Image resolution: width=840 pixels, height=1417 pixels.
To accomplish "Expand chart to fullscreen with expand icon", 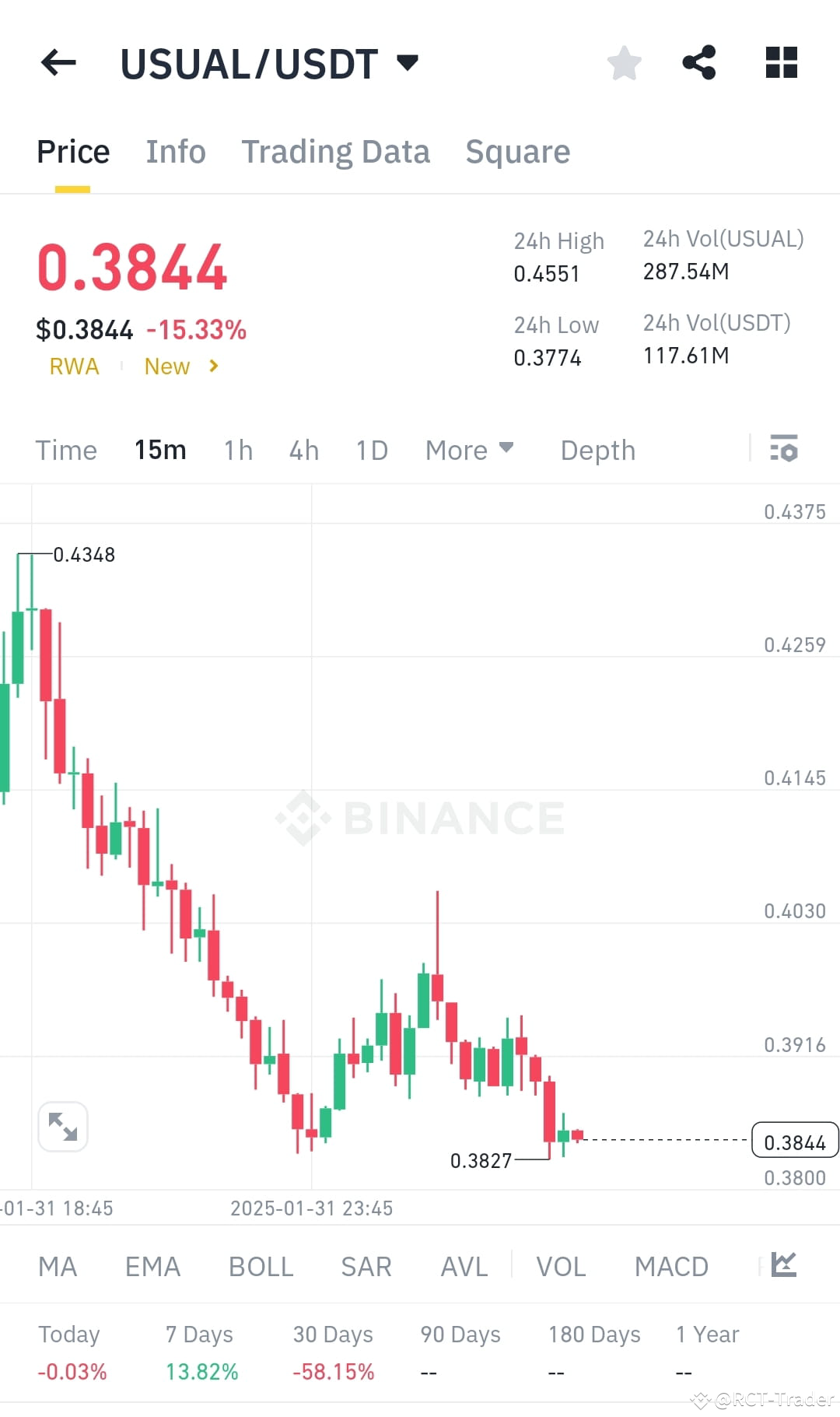I will [x=62, y=1126].
